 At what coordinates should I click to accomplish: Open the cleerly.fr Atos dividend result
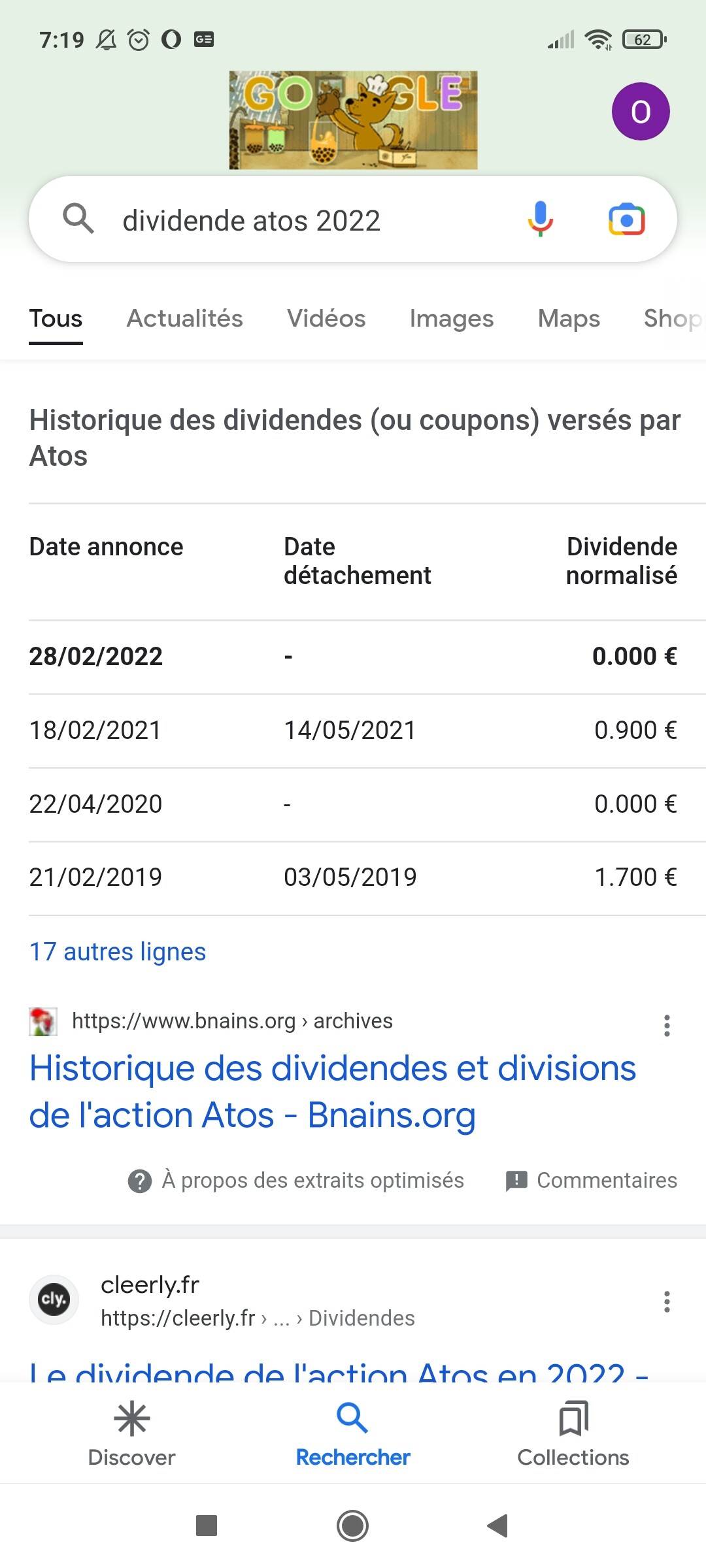point(339,1371)
